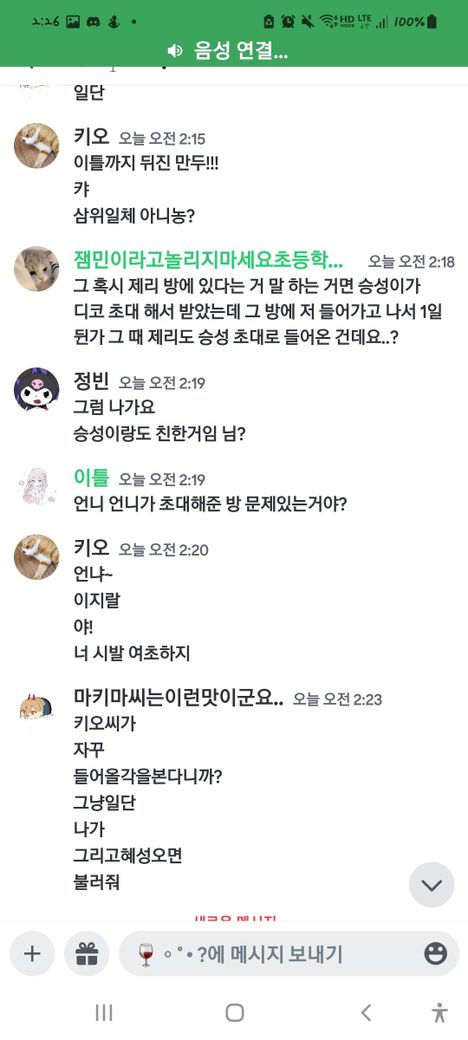Jump to latest messages with down arrow
The image size is (468, 1040).
point(432,885)
